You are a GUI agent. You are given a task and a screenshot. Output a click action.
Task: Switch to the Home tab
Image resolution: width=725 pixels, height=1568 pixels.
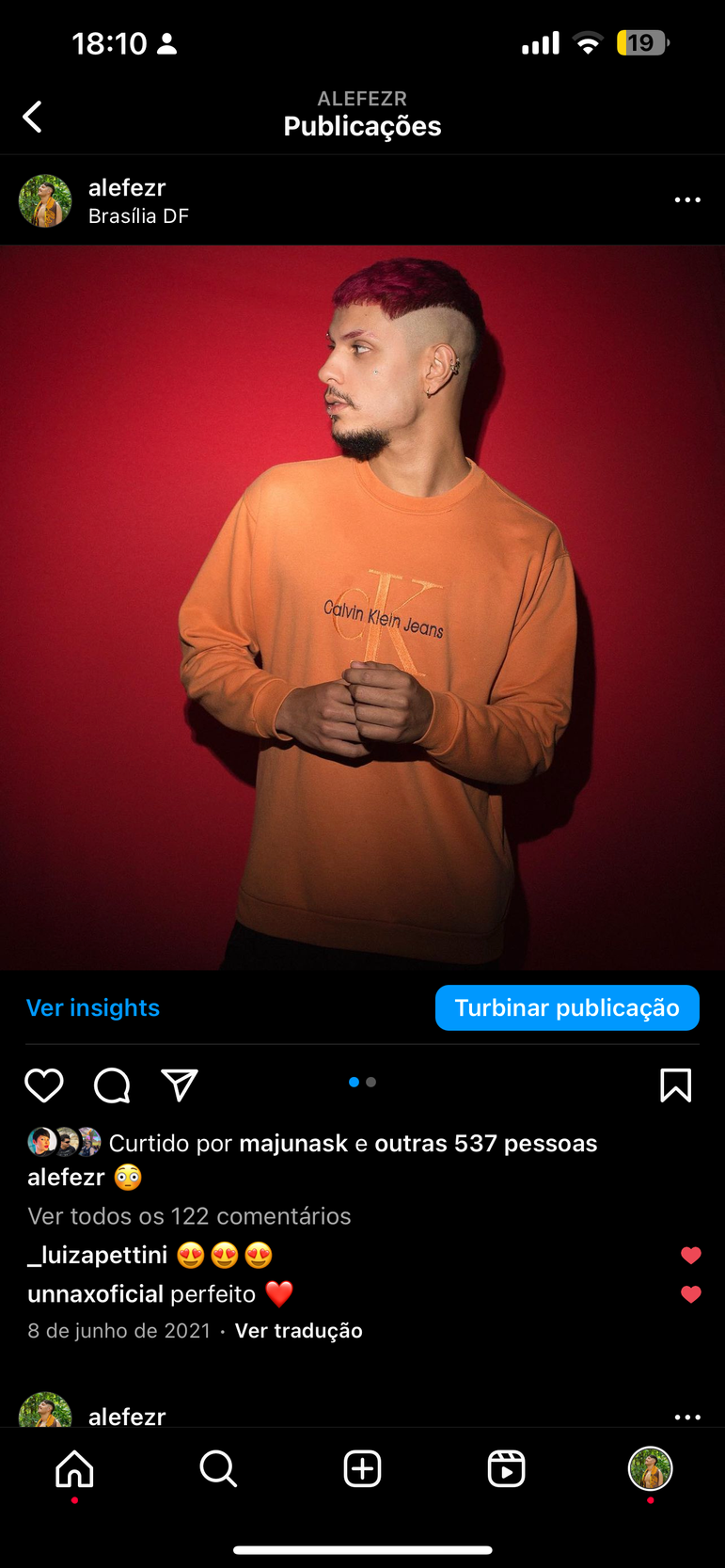coord(75,1468)
